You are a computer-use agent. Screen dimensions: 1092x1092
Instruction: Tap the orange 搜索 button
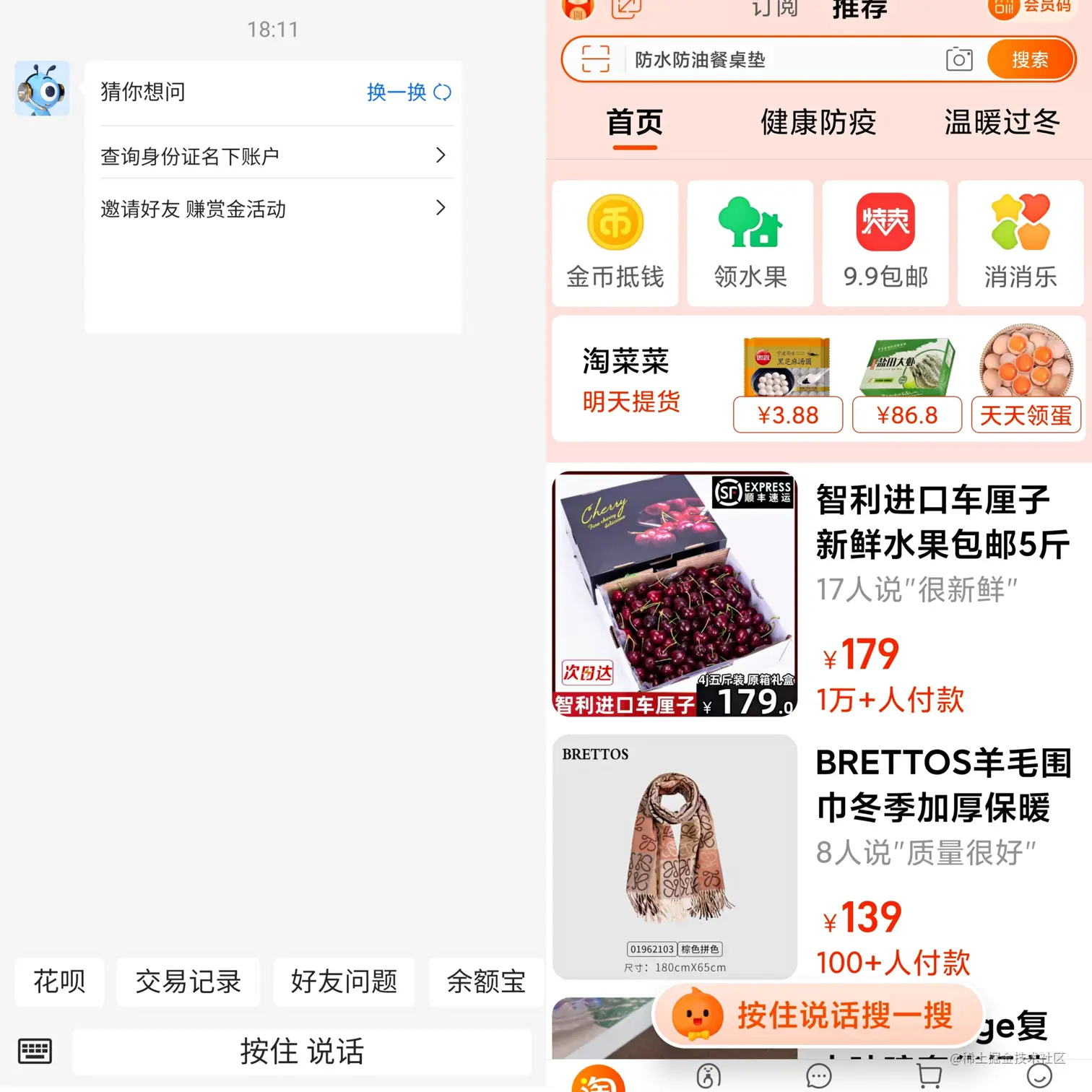[x=1029, y=59]
